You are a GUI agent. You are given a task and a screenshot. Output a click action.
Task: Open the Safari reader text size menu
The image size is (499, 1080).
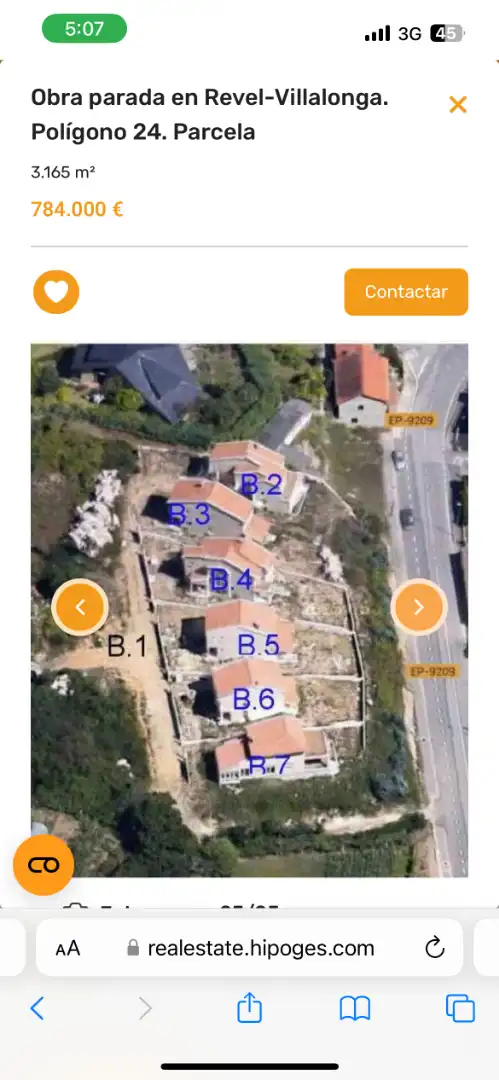[68, 948]
